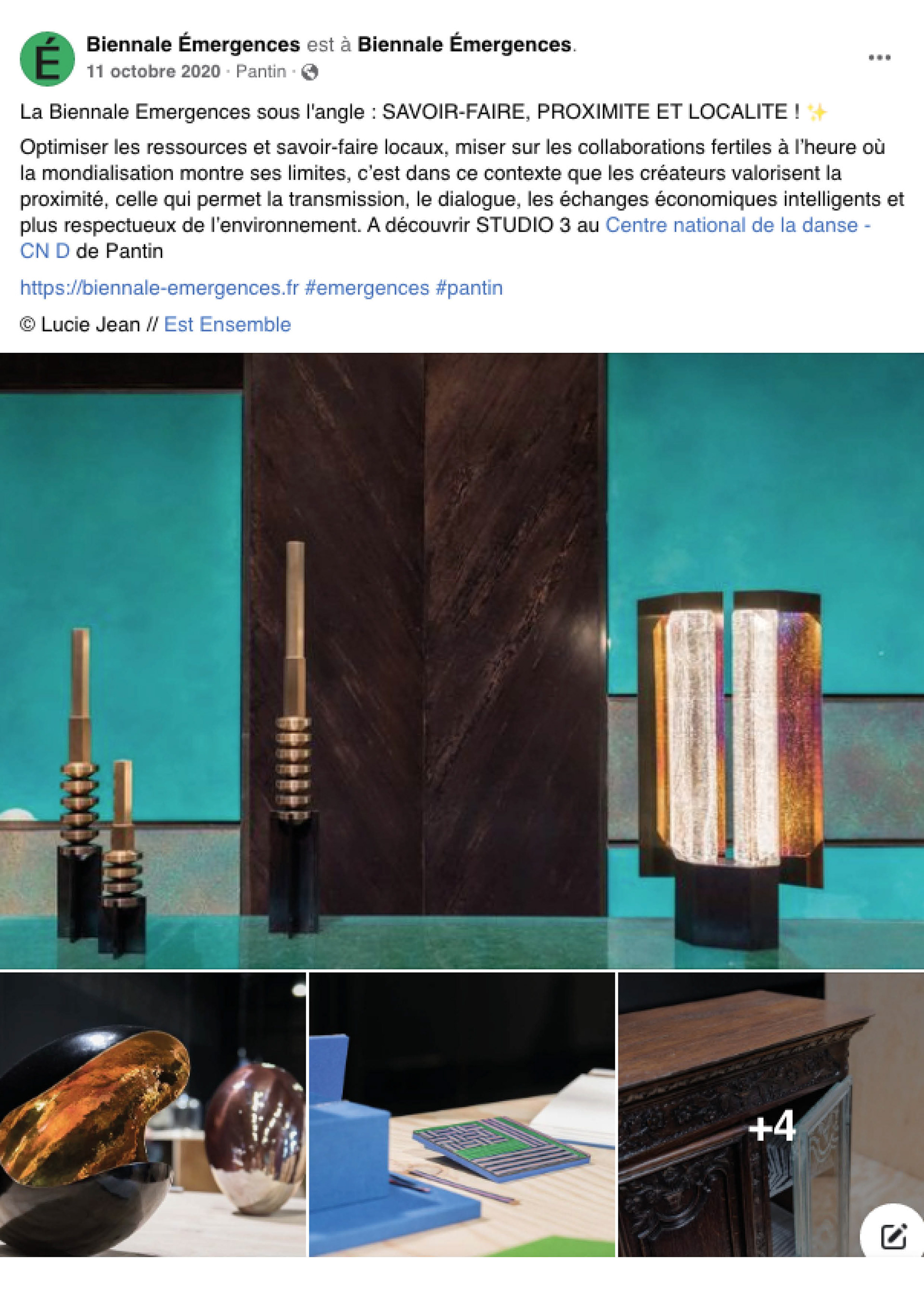924x1307 pixels.
Task: Open the Est Ensemble page link
Action: 227,324
